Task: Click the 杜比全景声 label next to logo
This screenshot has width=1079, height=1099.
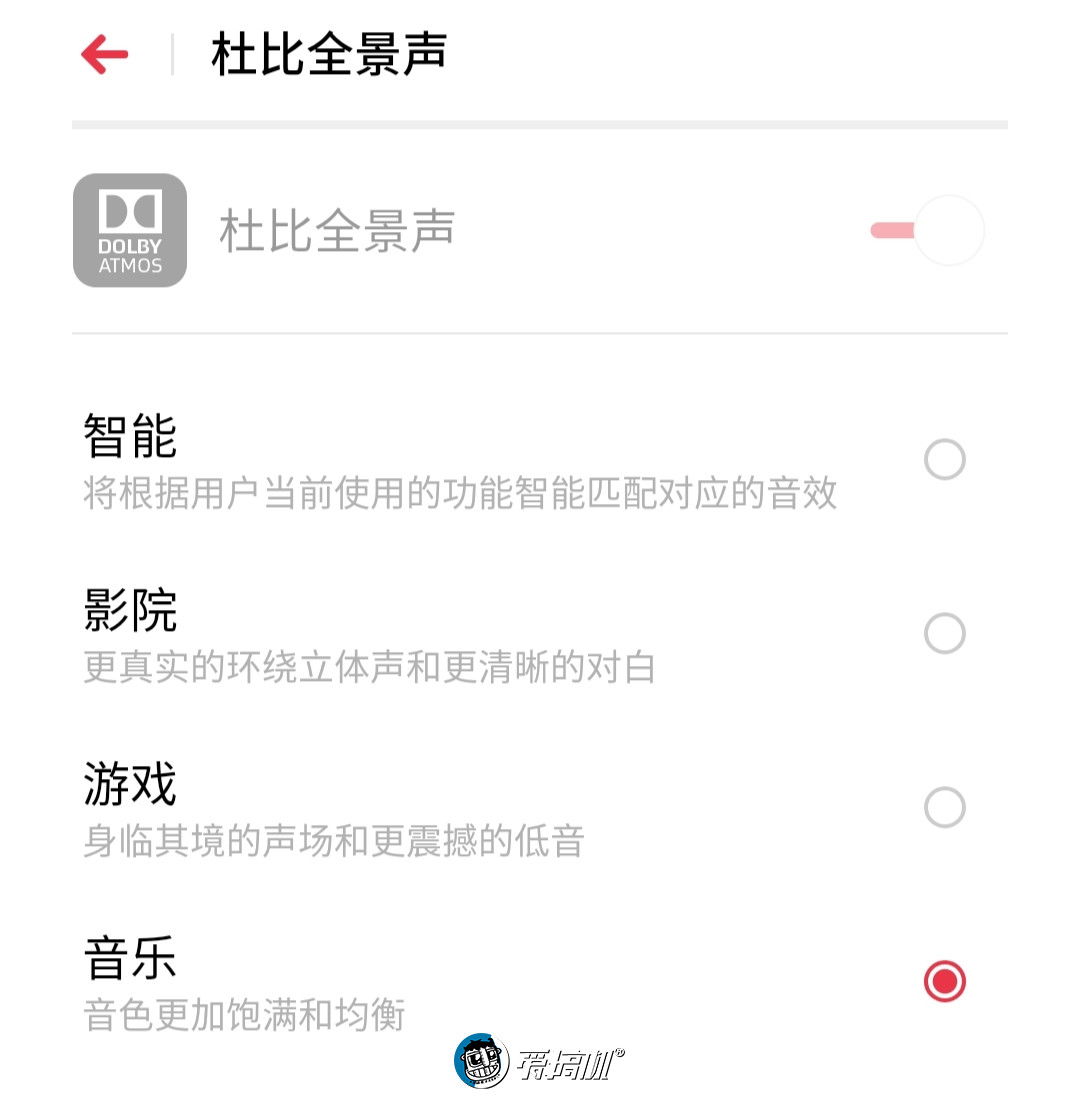Action: pos(337,230)
